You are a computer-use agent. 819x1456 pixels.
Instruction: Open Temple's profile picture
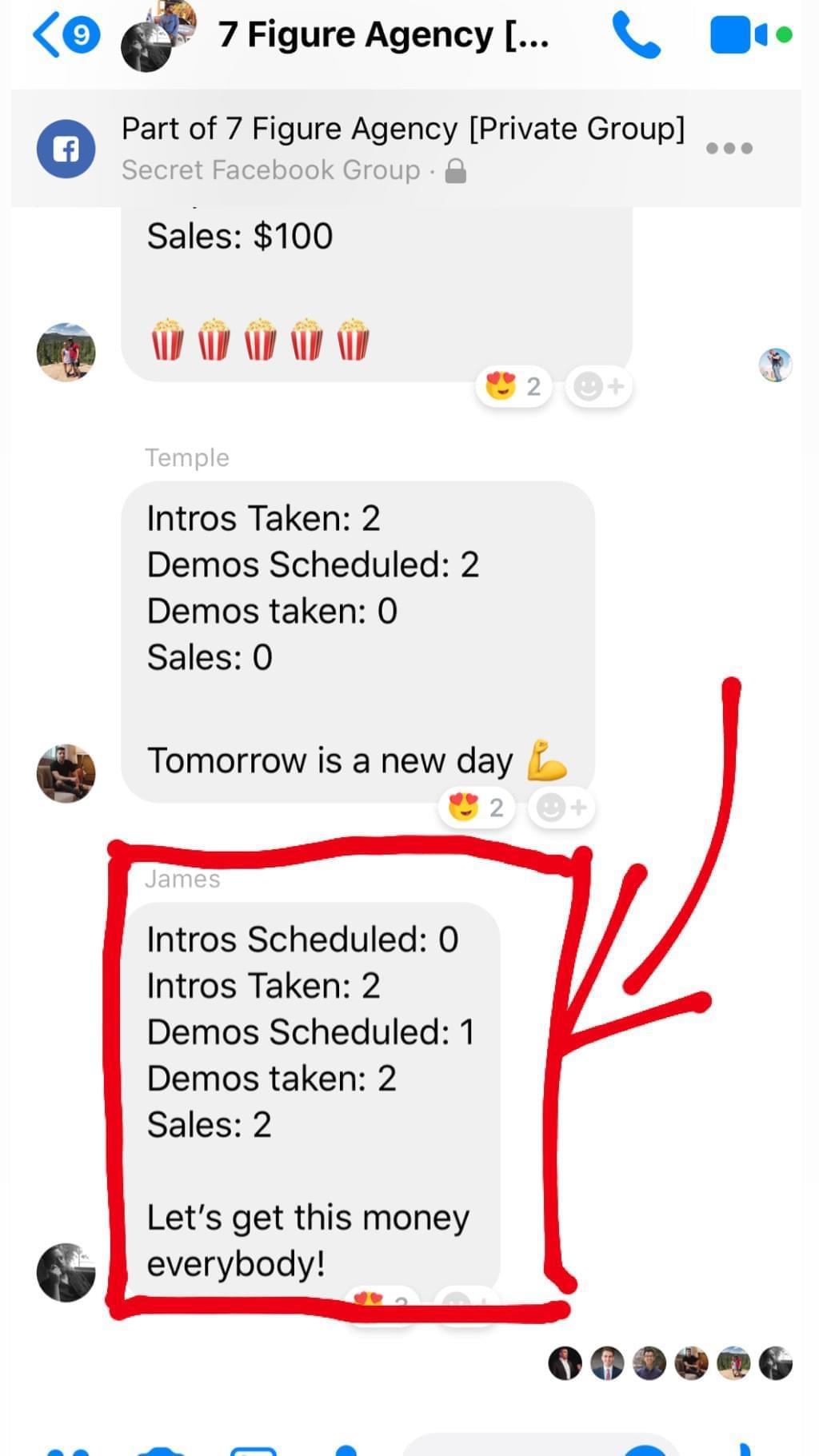[x=66, y=773]
